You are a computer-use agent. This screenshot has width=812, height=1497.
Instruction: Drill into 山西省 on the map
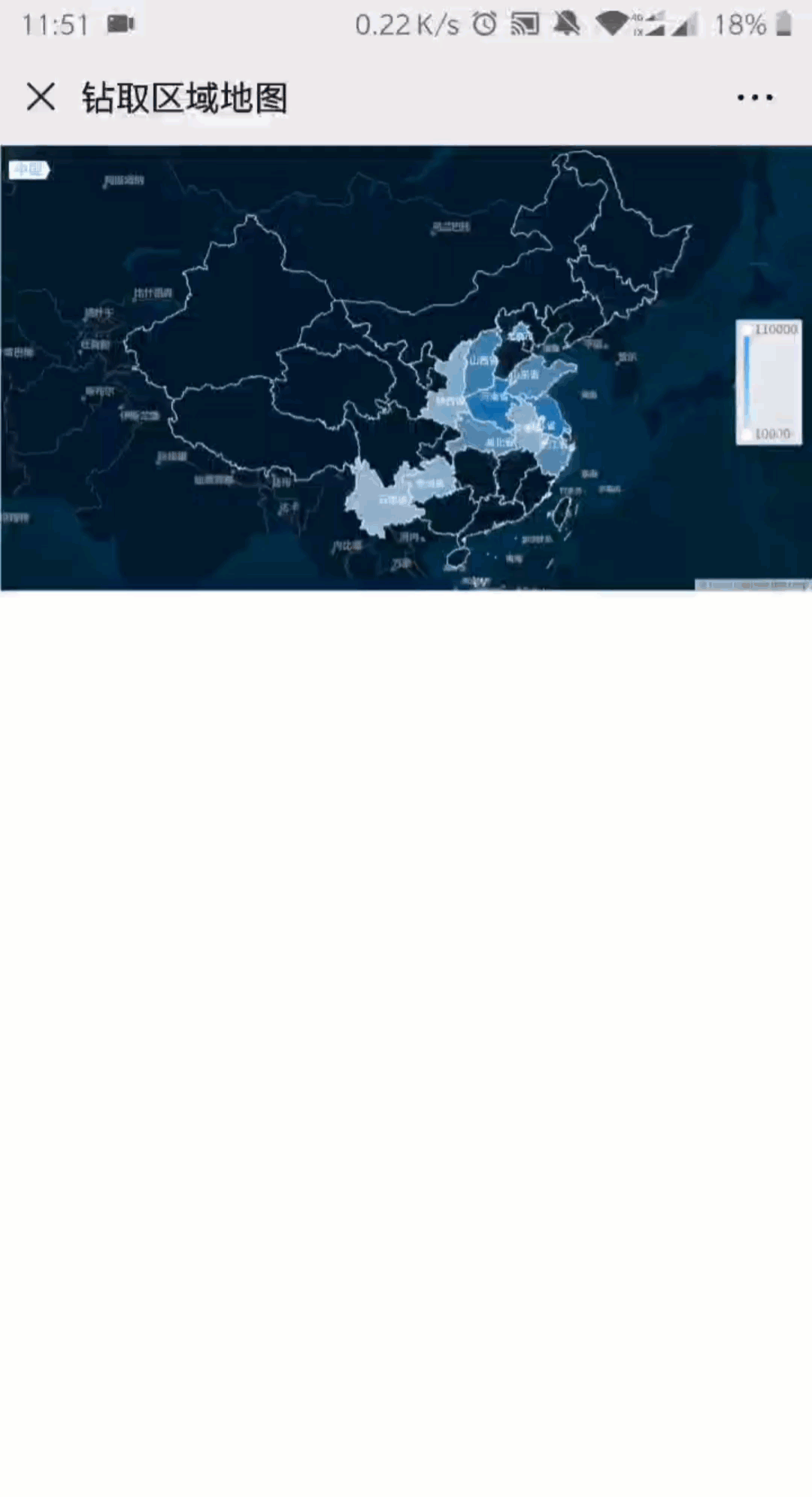tap(482, 363)
